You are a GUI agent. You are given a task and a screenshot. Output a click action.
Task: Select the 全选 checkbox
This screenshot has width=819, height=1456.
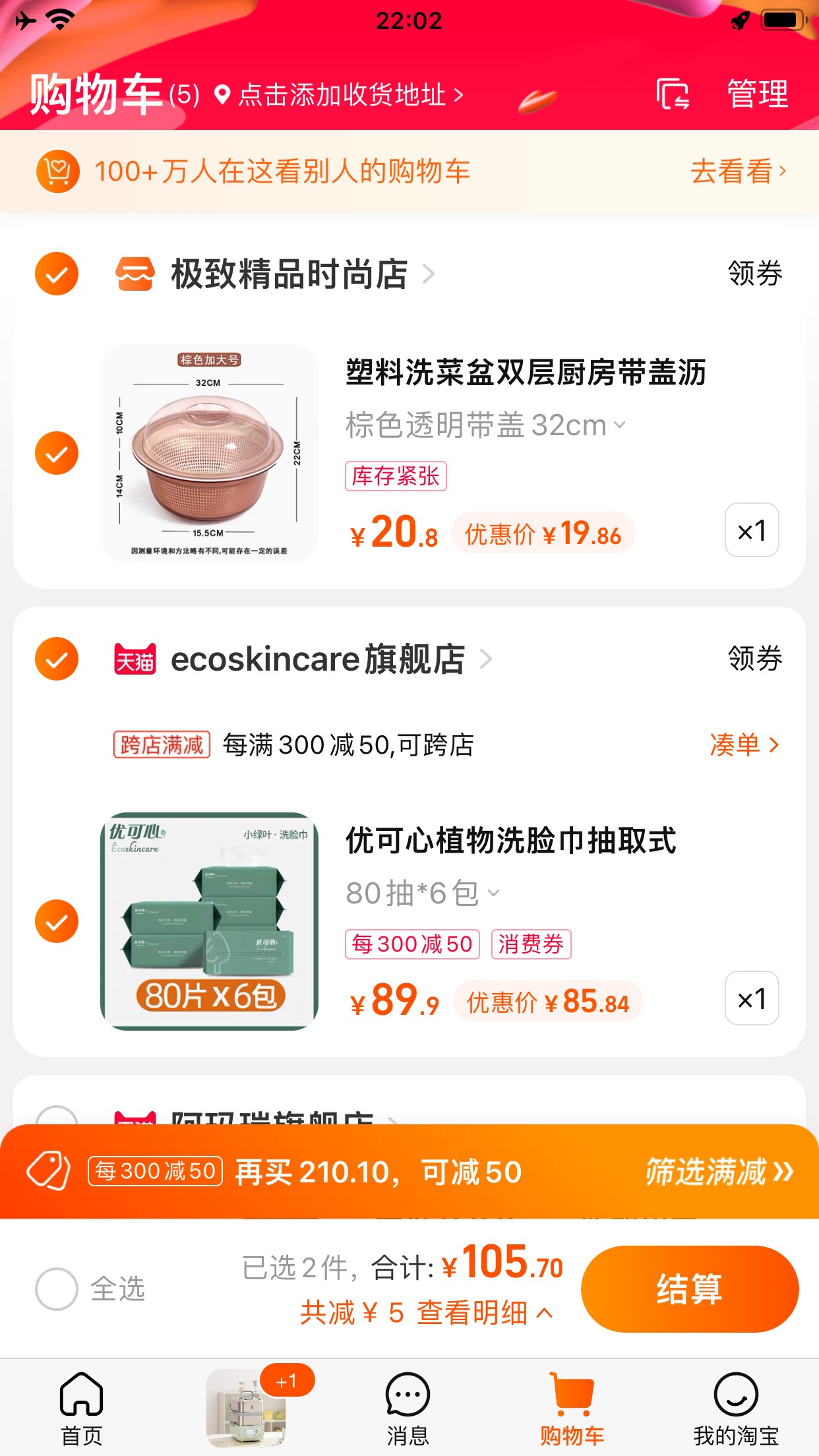(x=57, y=1289)
